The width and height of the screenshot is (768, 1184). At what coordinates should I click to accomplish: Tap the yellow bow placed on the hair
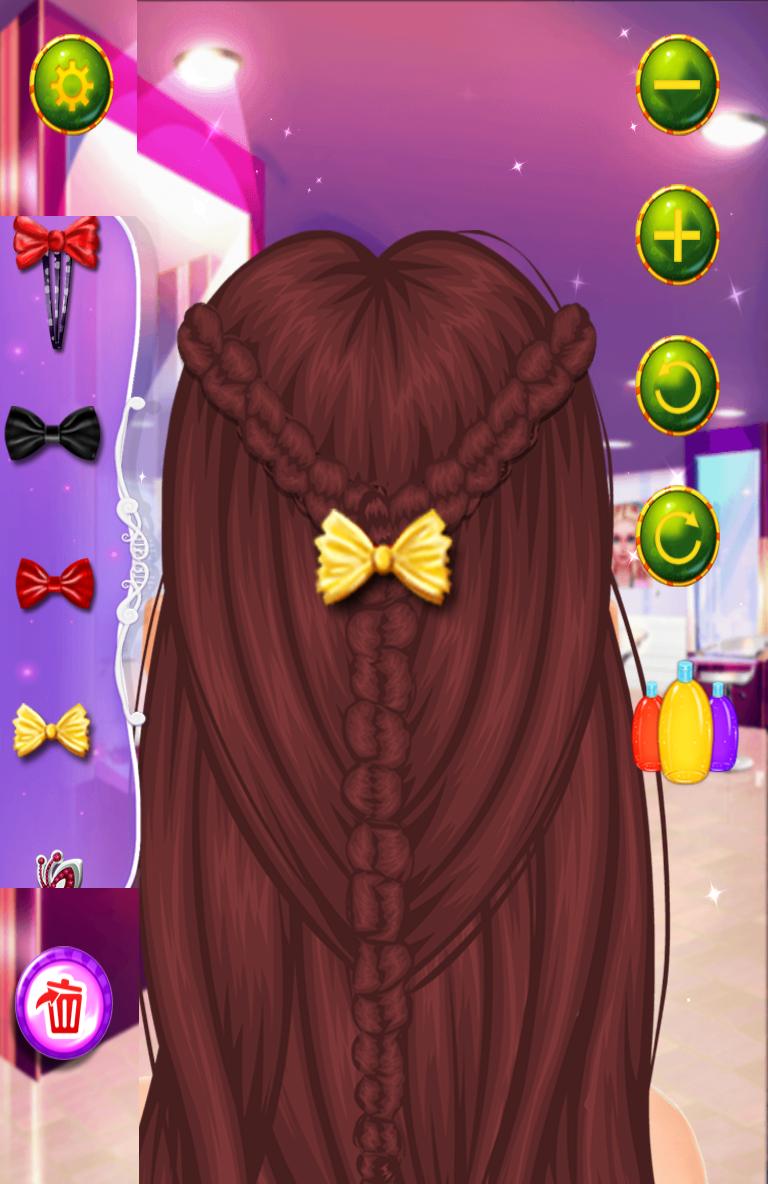pyautogui.click(x=382, y=554)
